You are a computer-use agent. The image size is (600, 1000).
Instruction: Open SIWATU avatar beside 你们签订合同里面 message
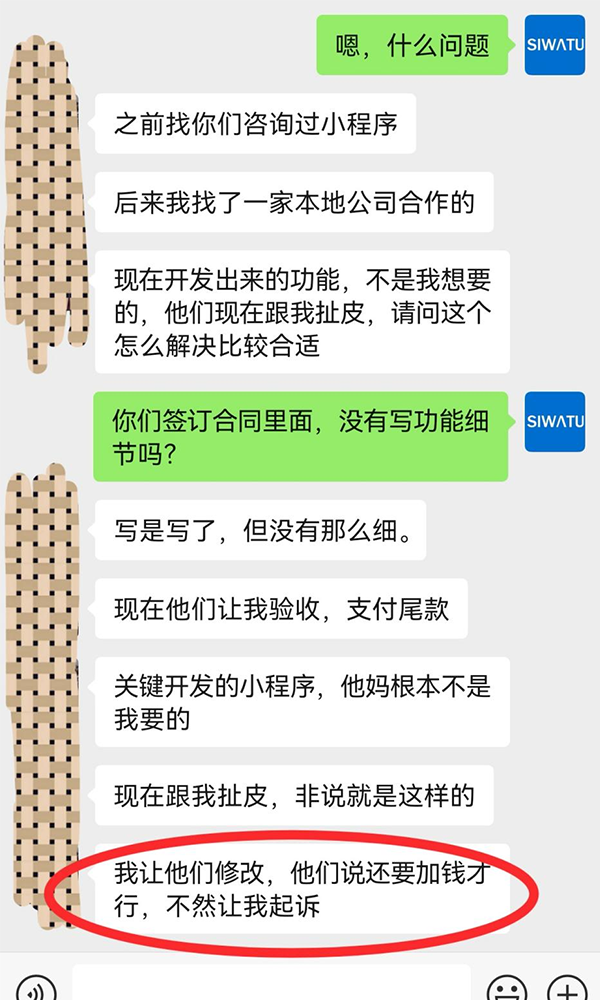554,421
